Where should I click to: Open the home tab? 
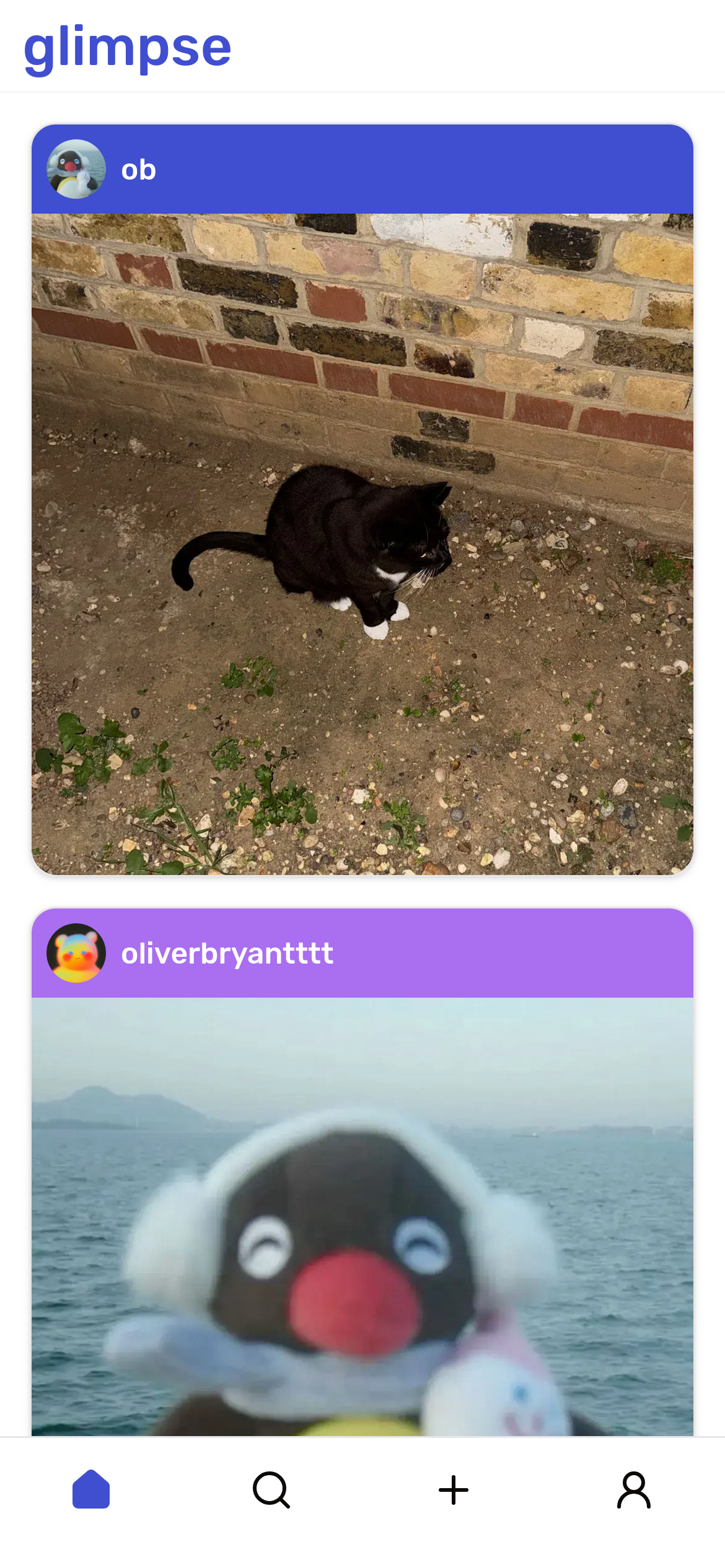(91, 1489)
